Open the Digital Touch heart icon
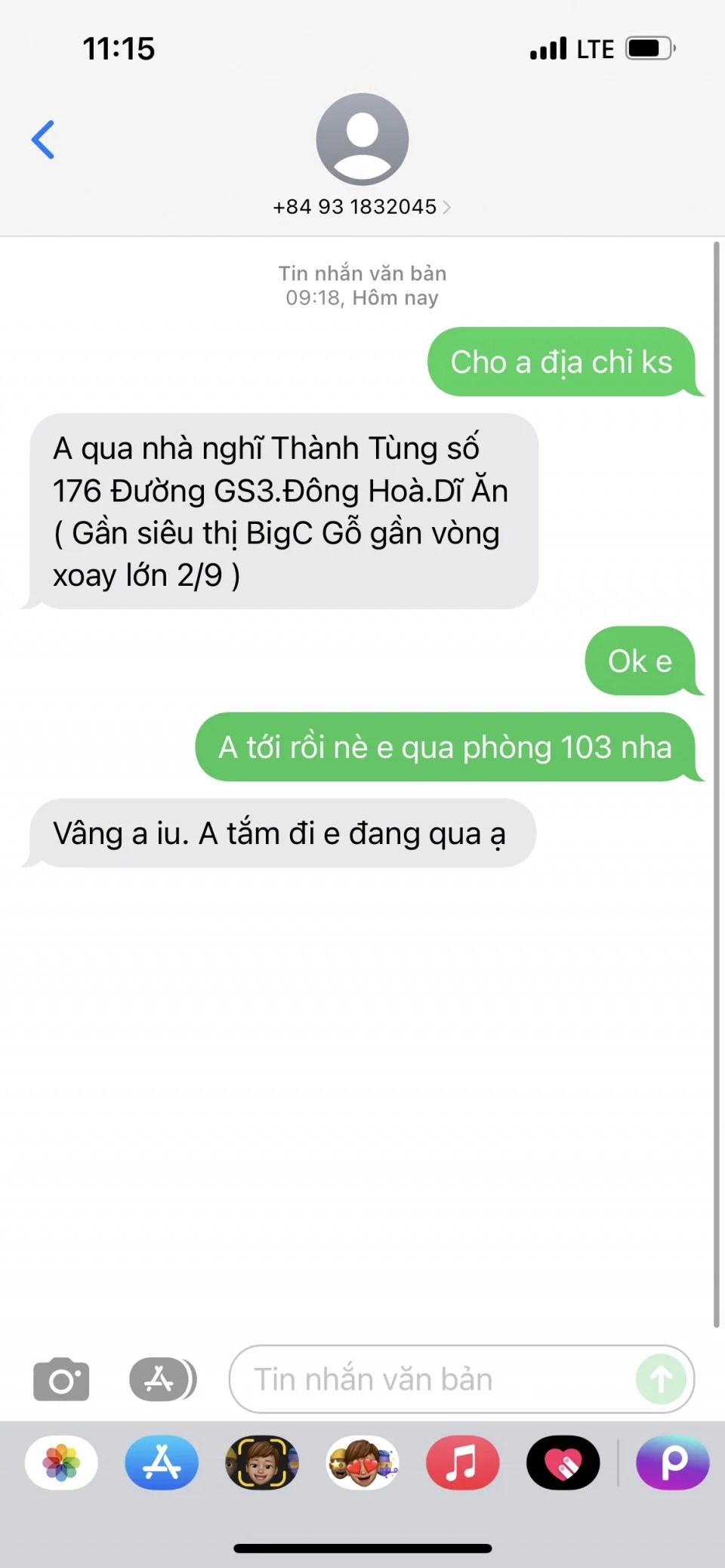725x1568 pixels. click(x=563, y=1462)
